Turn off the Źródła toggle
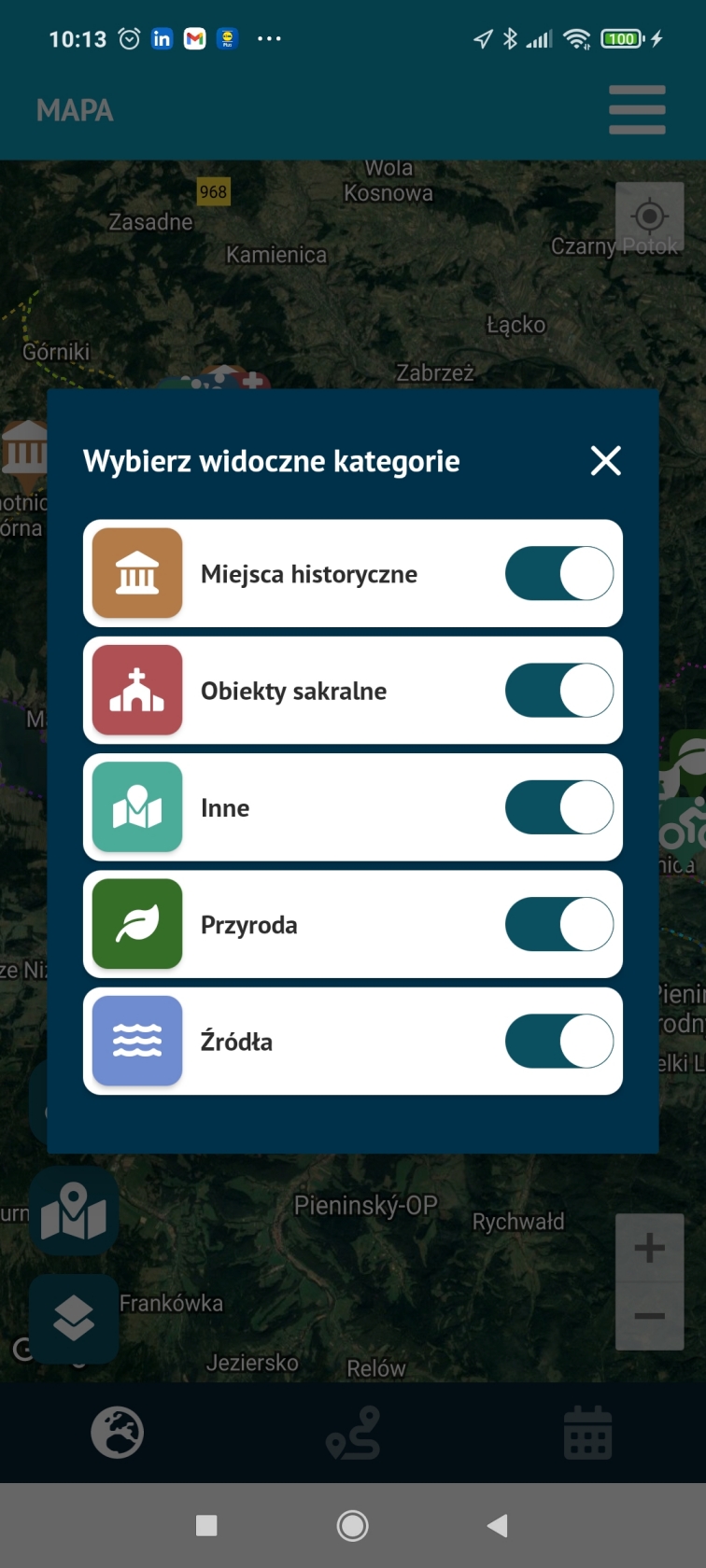The image size is (706, 1568). (558, 1041)
